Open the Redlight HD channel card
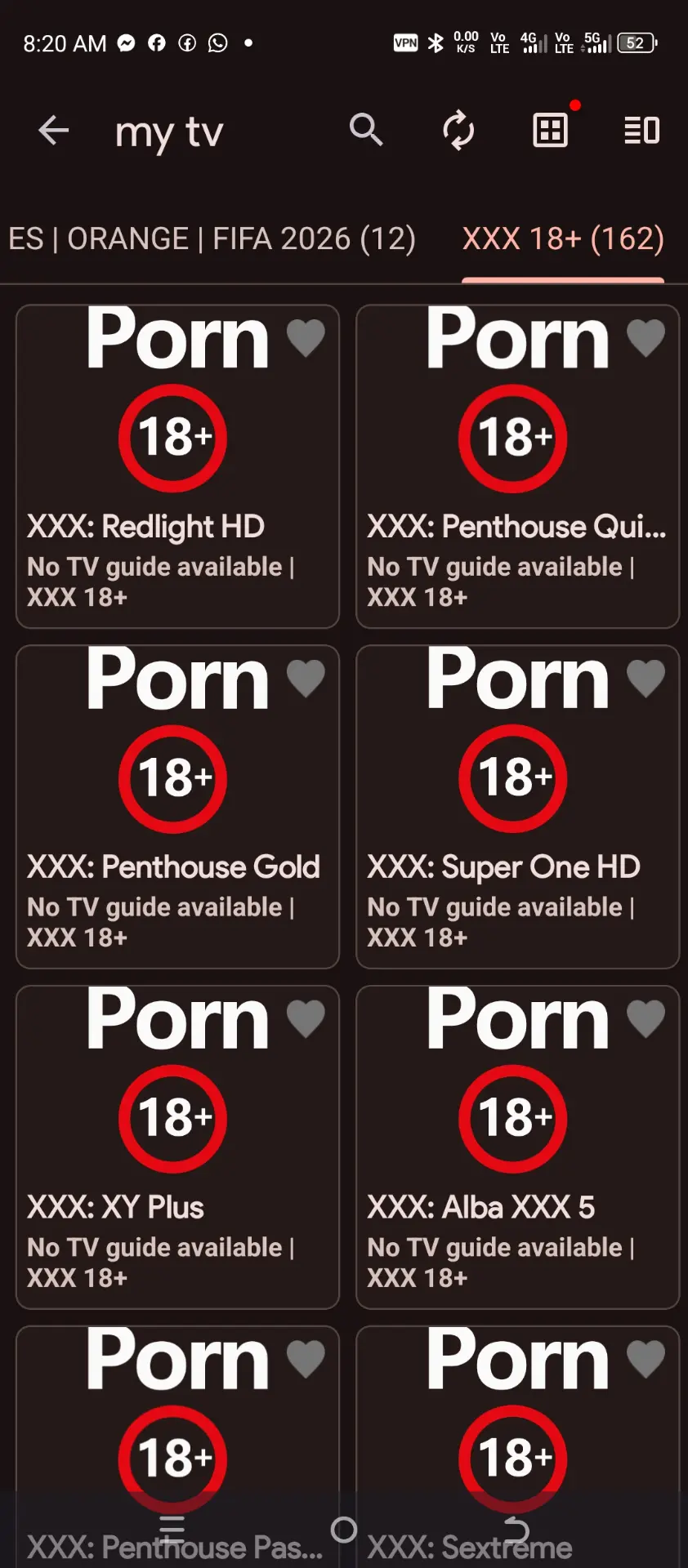Screen dimensions: 688x1568 [x=177, y=466]
